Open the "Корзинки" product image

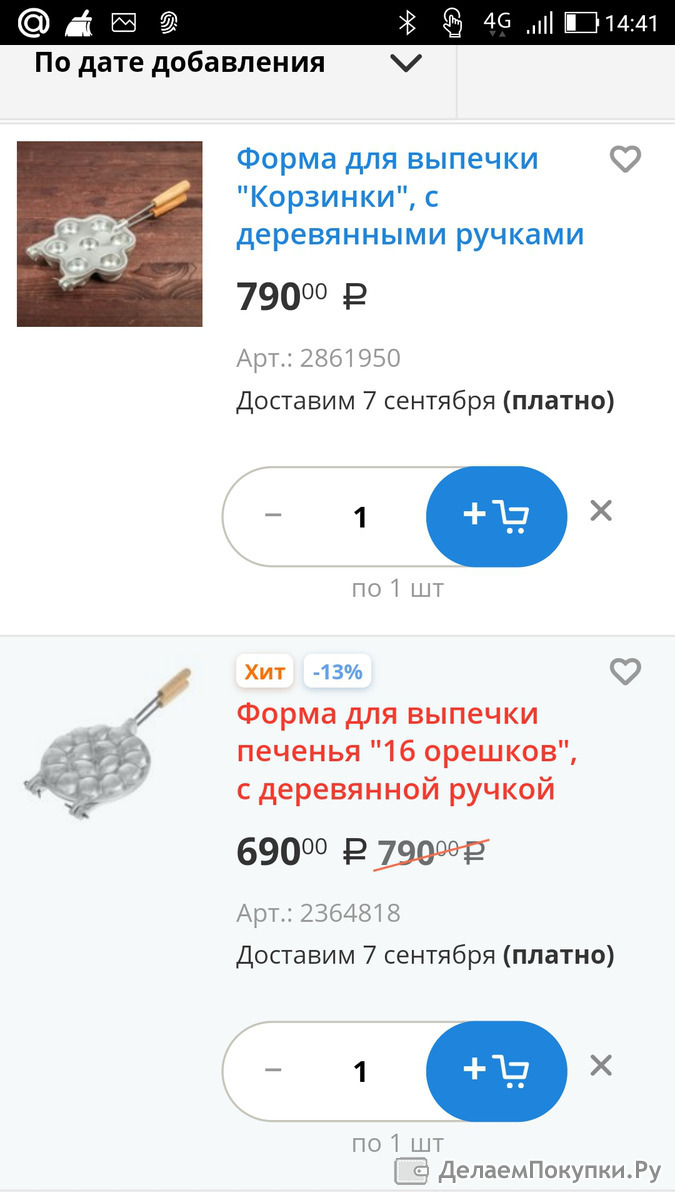tap(110, 234)
